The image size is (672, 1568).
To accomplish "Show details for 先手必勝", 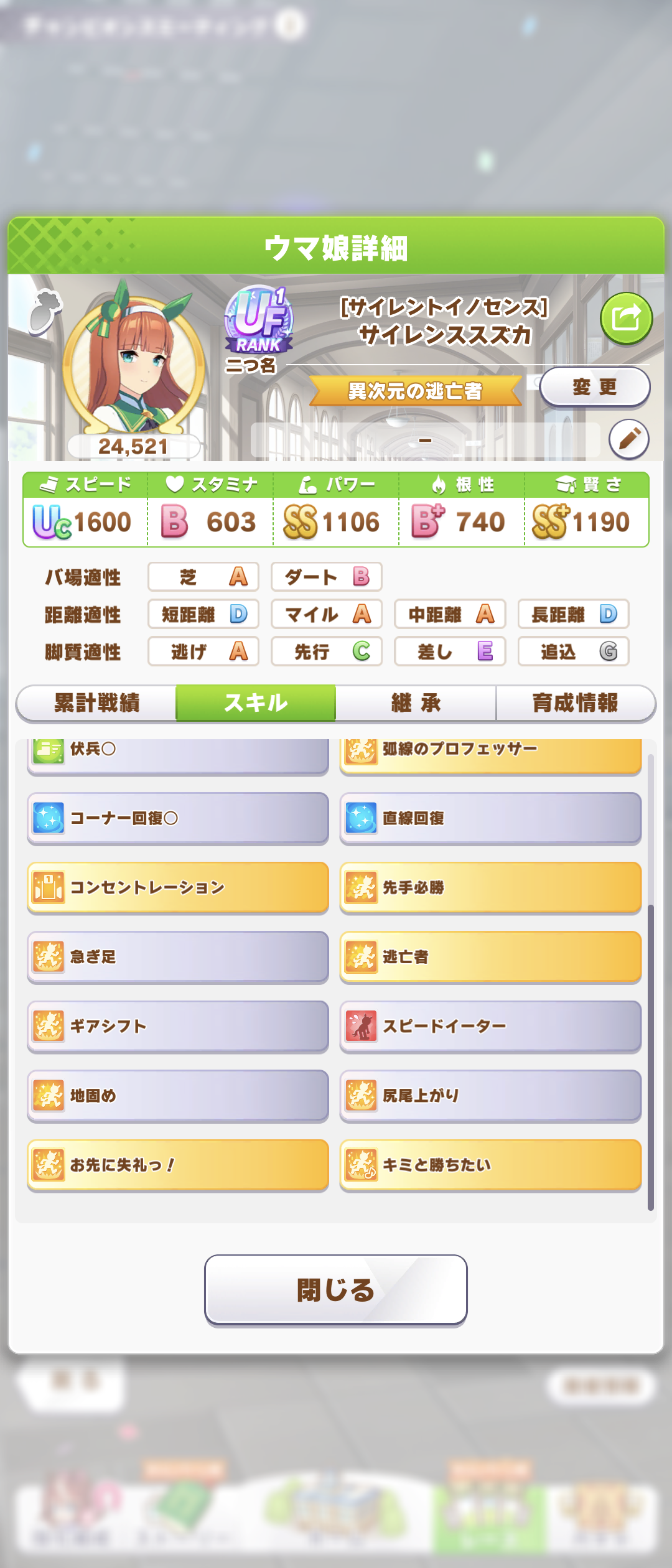I will click(490, 887).
